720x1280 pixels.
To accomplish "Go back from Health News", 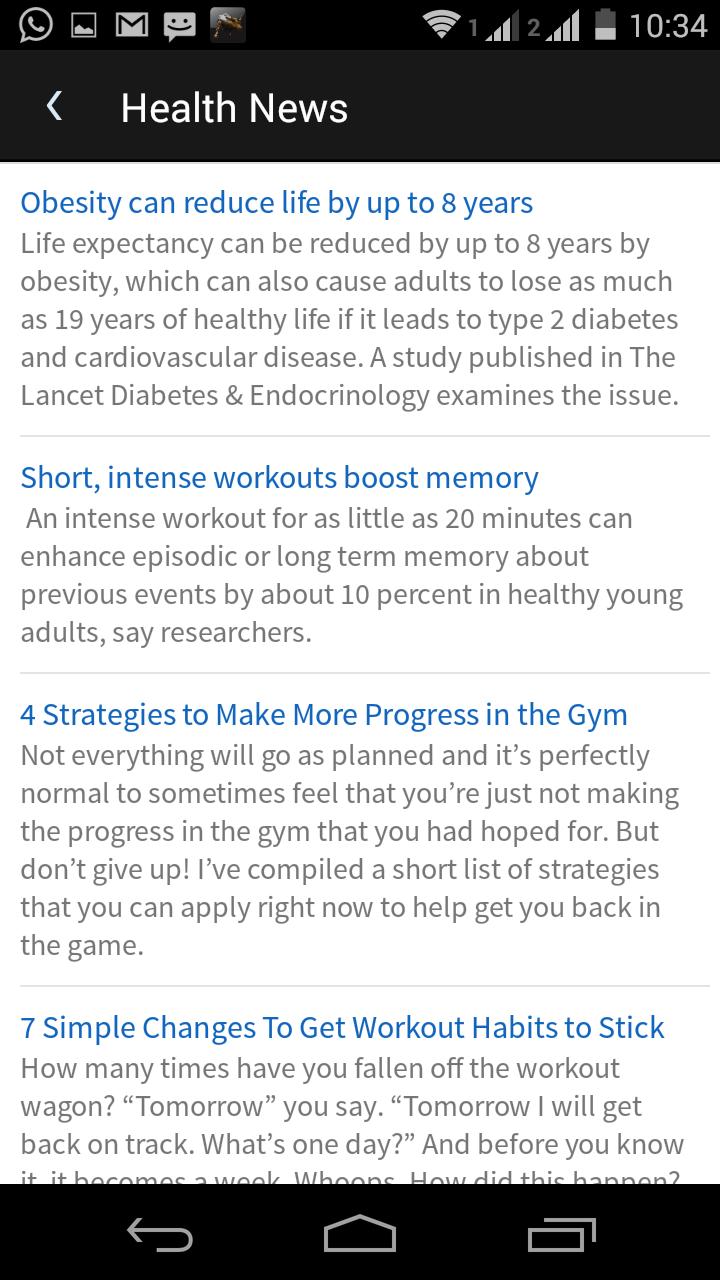I will [55, 107].
